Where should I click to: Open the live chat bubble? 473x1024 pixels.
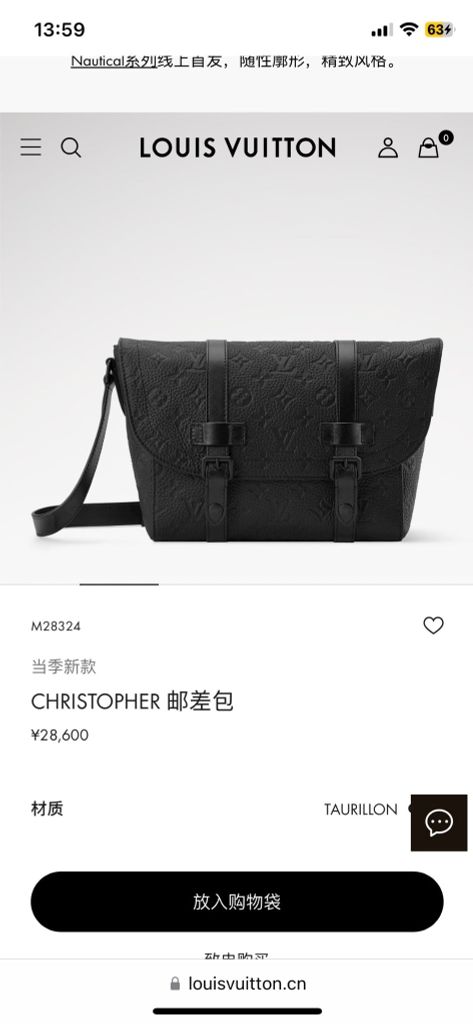pos(438,822)
